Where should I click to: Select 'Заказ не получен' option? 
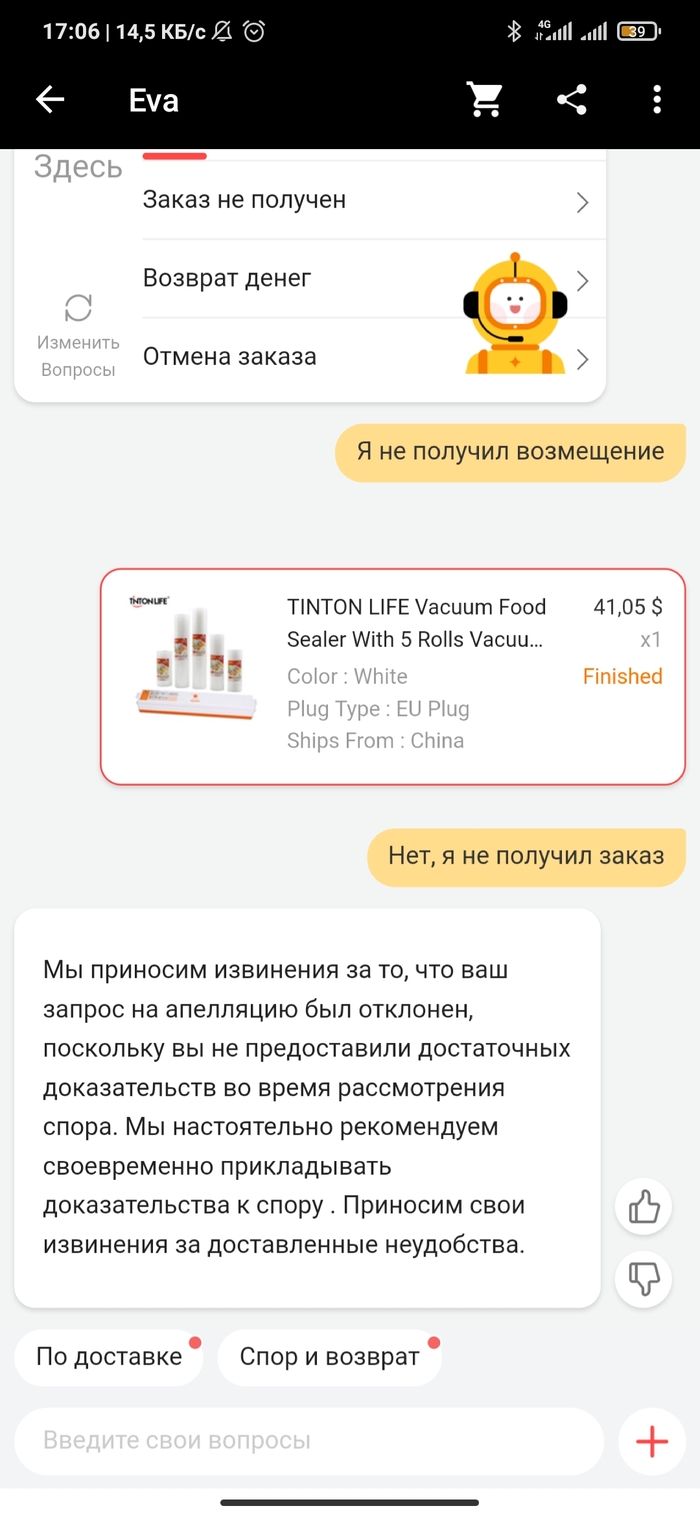coord(365,200)
